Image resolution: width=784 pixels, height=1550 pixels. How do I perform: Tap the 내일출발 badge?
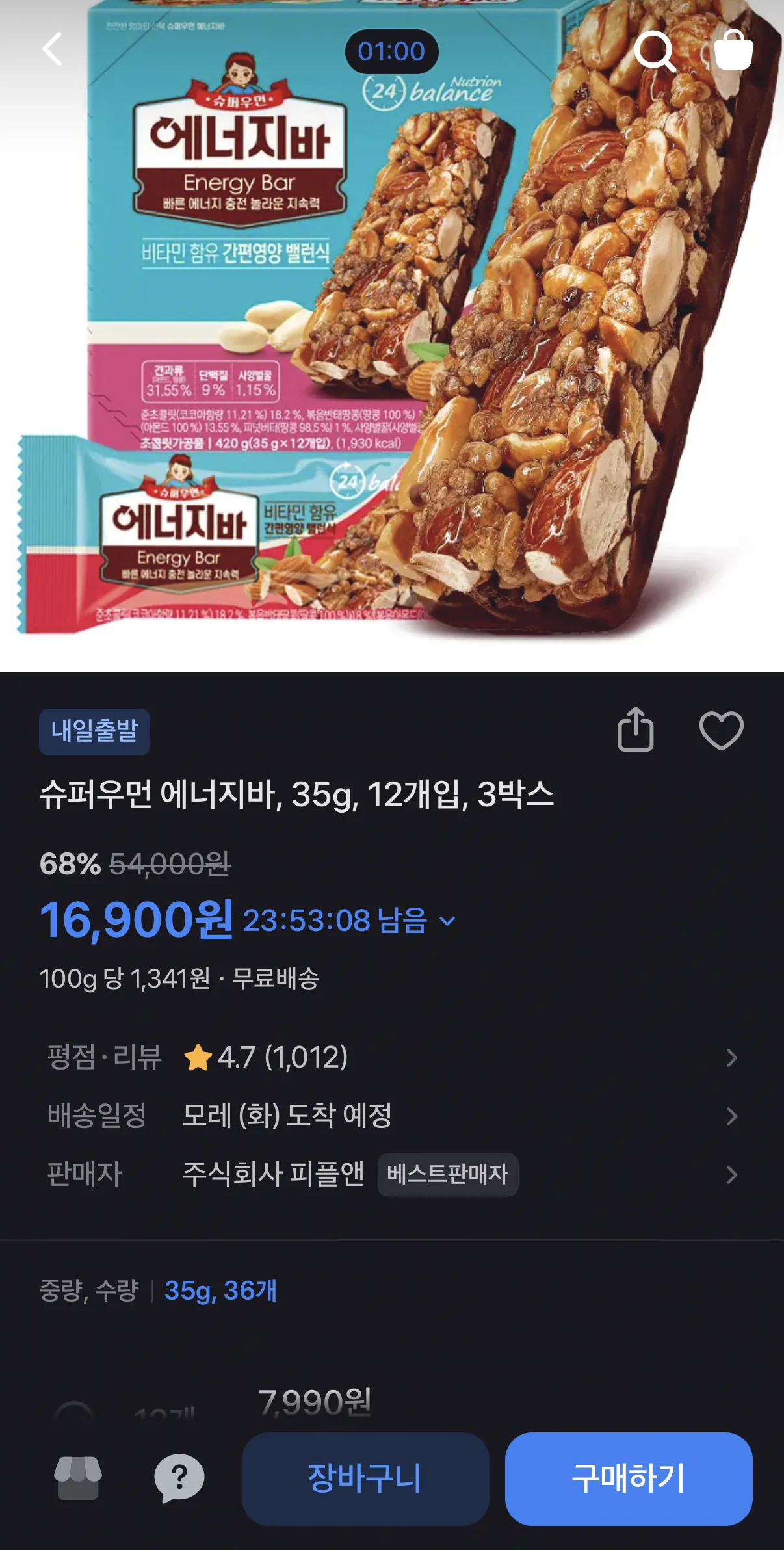(93, 733)
